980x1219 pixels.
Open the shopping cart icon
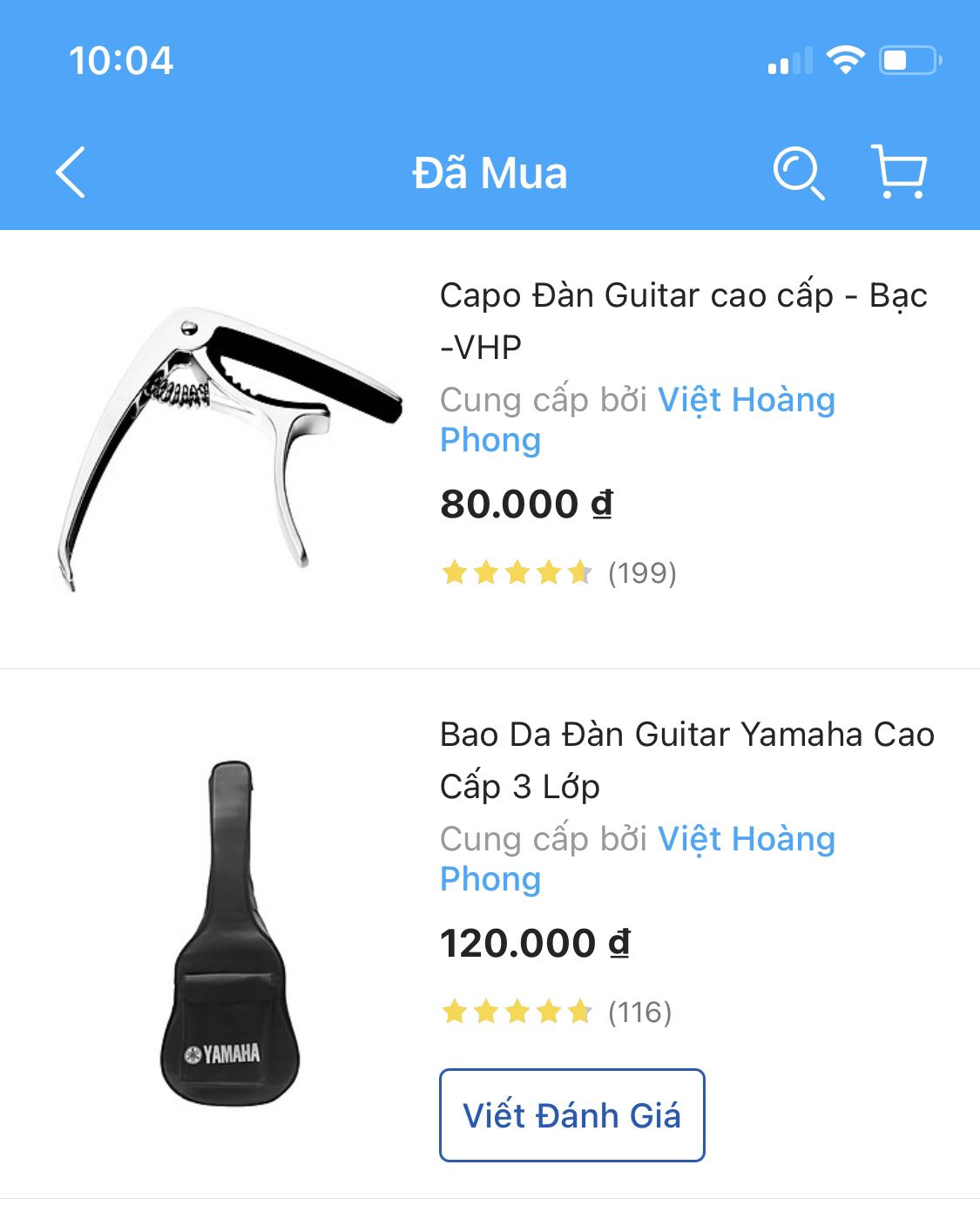[x=899, y=172]
